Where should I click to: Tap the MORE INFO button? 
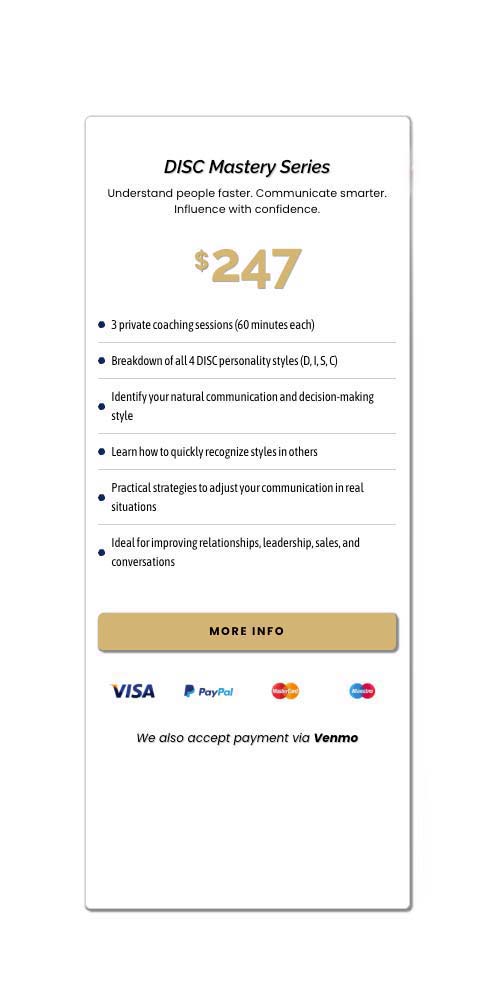click(x=247, y=631)
